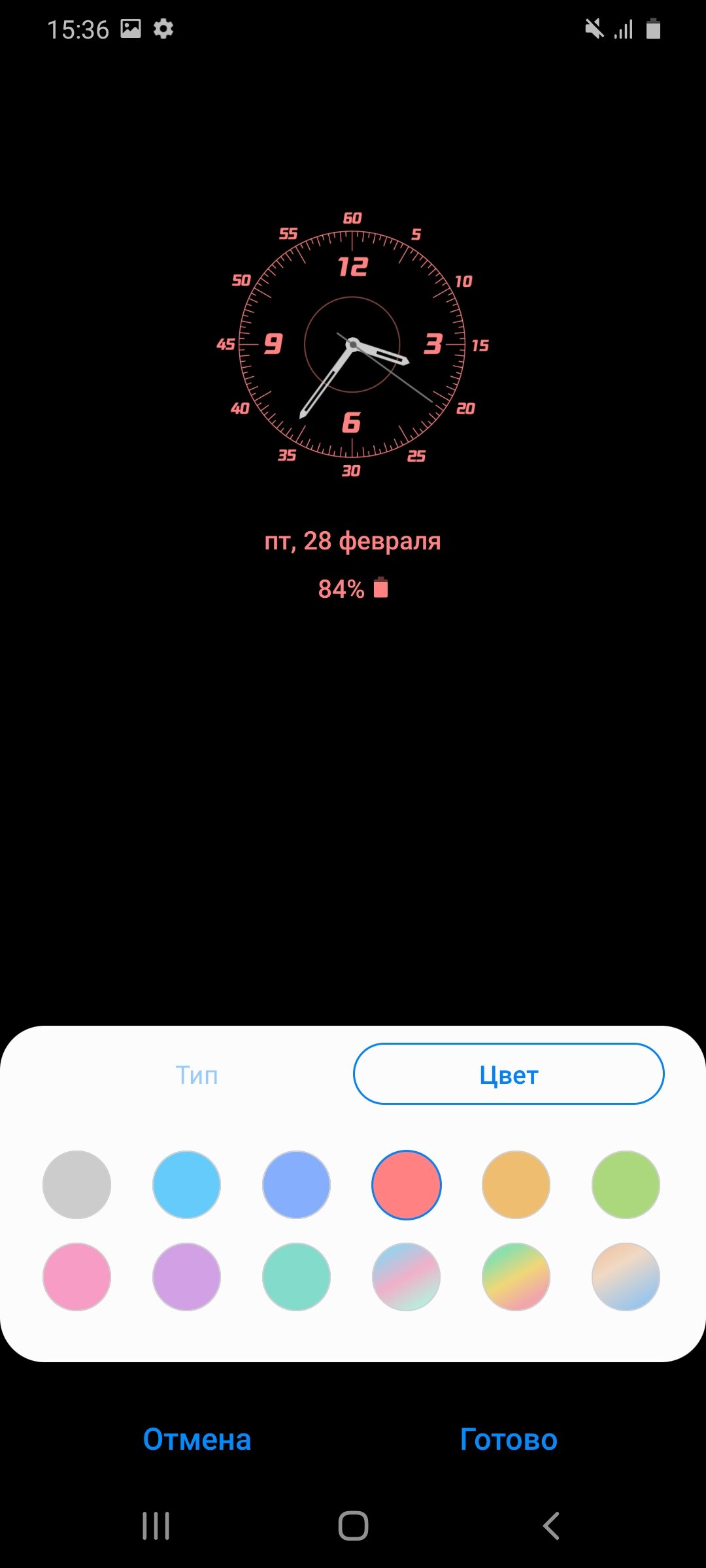Open recent apps from the navigation bar
Screen dimensions: 706x1568
click(156, 1526)
